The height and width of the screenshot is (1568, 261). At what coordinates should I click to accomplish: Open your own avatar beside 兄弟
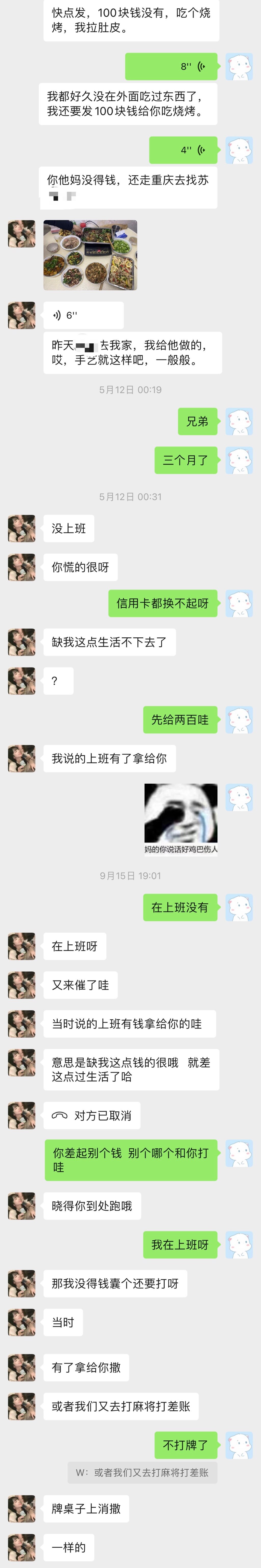point(239,421)
